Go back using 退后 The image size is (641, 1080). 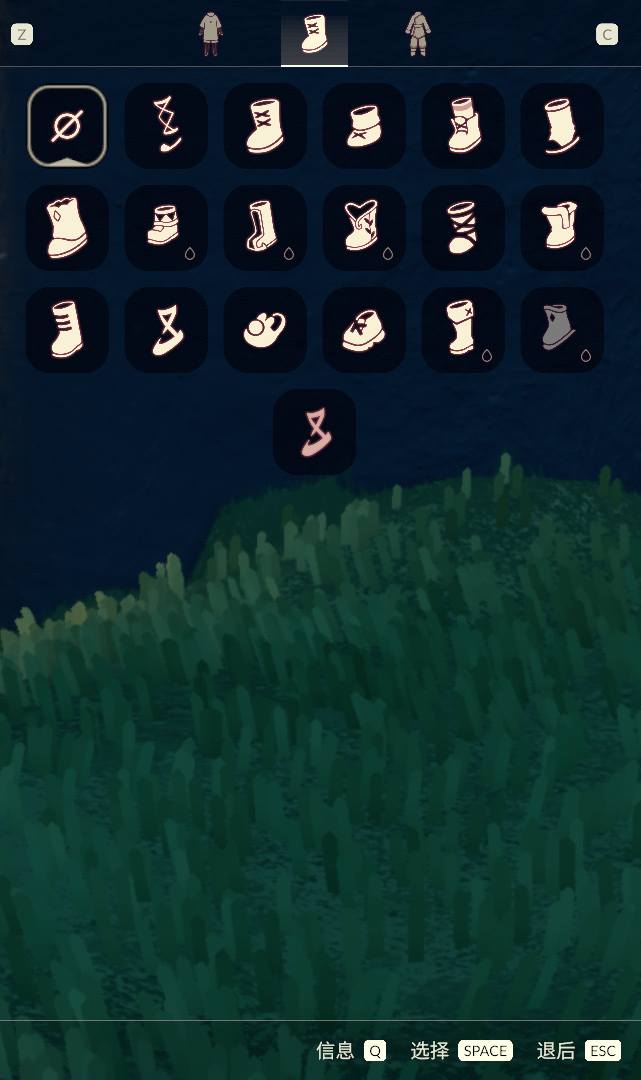pyautogui.click(x=578, y=1050)
